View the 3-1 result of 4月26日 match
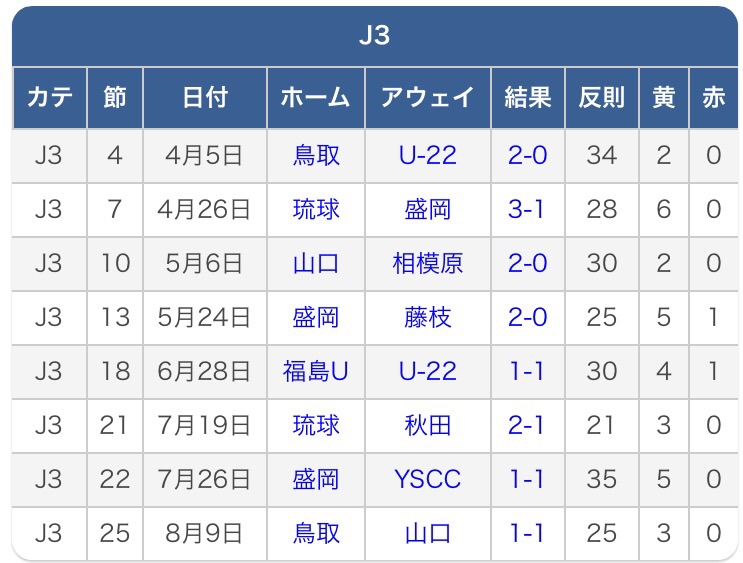 click(x=527, y=209)
